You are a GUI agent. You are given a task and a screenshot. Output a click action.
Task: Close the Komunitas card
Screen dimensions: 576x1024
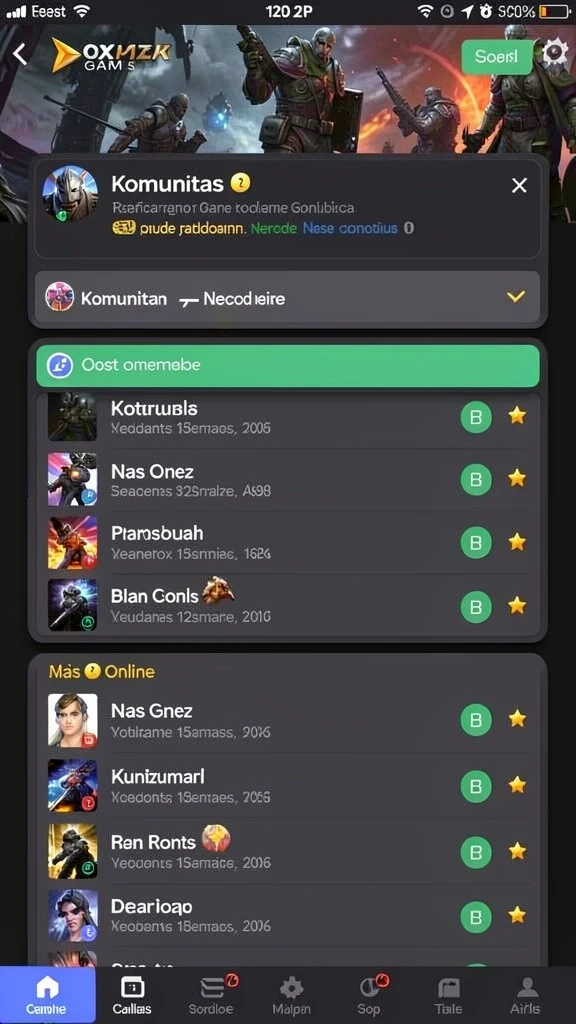tap(519, 186)
